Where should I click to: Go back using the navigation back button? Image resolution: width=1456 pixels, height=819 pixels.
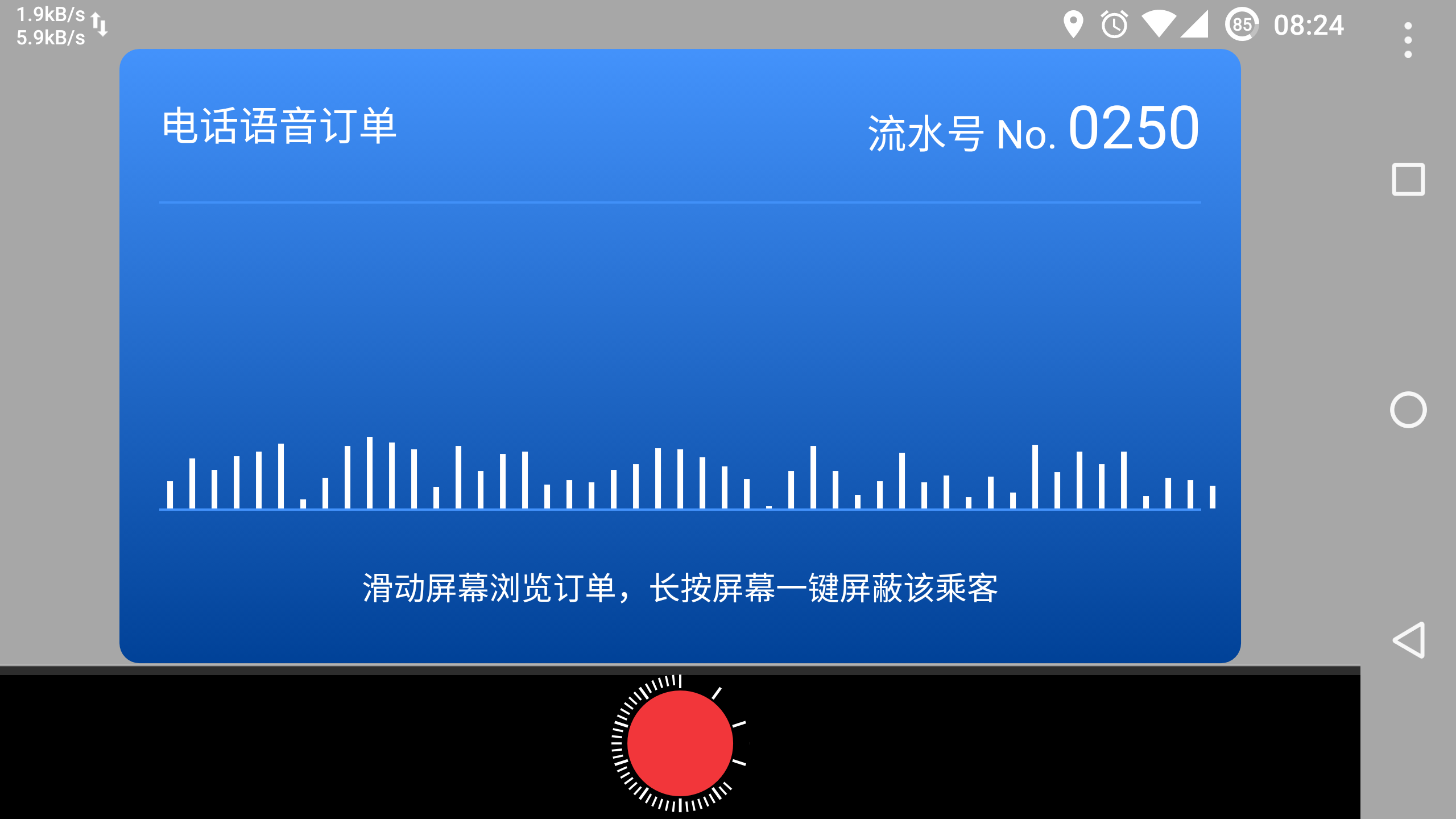pos(1408,640)
